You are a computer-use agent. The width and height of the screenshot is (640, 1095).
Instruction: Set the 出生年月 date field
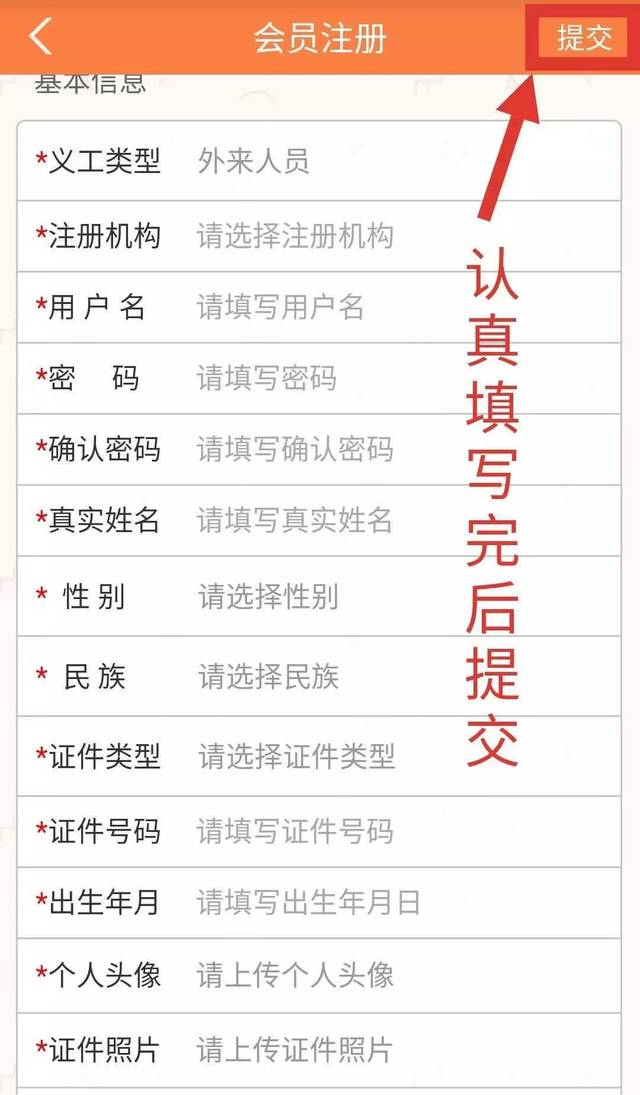tap(319, 903)
